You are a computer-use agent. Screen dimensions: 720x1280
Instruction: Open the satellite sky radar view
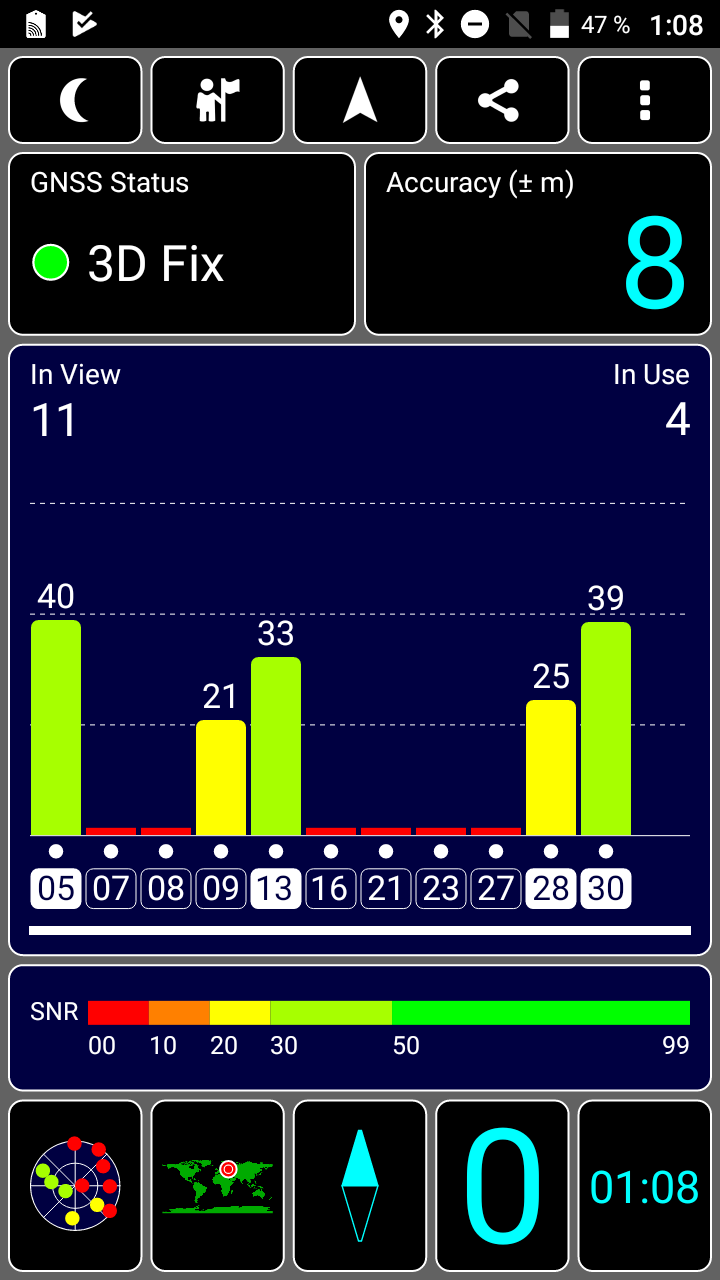coord(75,1186)
